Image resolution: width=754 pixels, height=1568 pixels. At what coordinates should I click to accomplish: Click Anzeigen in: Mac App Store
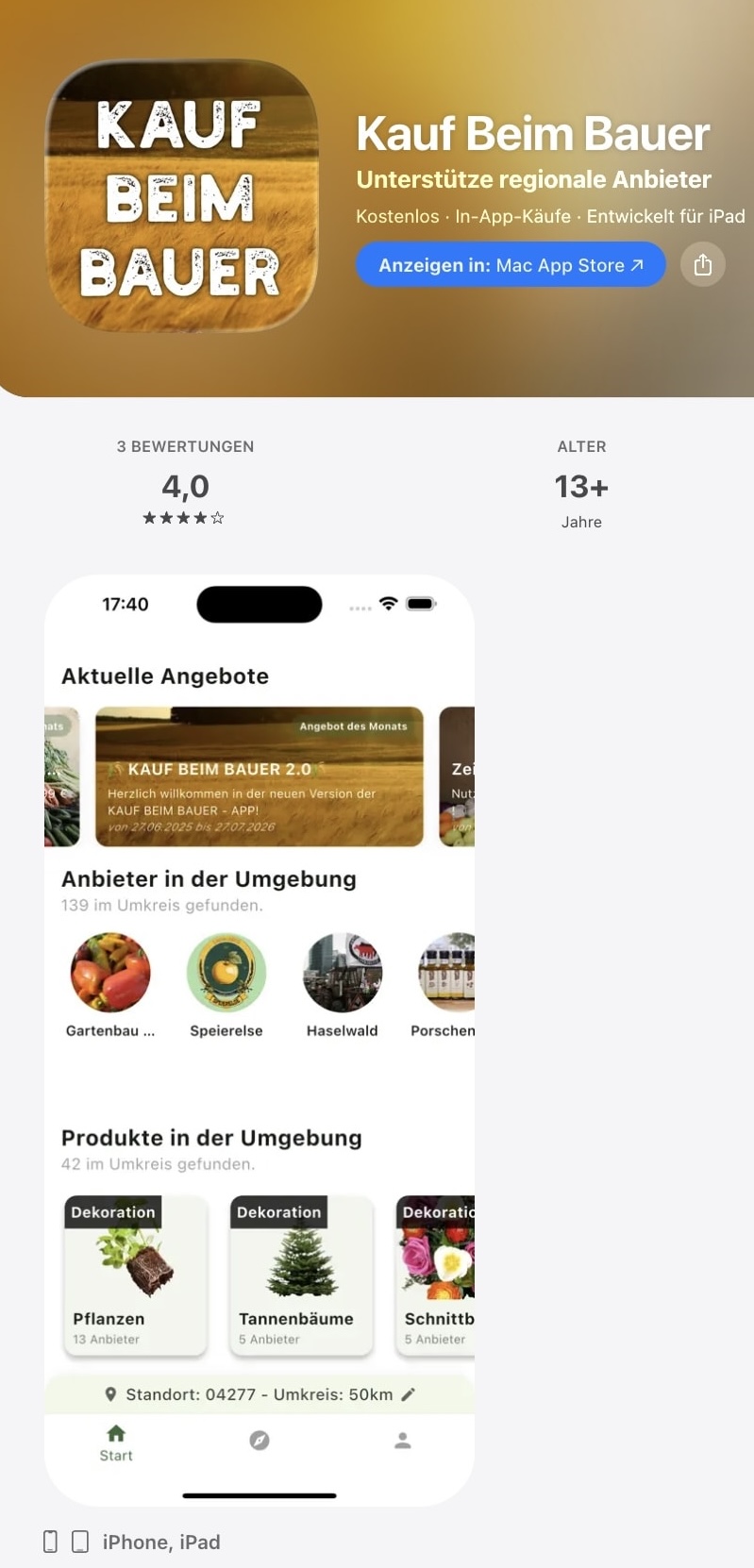511,264
